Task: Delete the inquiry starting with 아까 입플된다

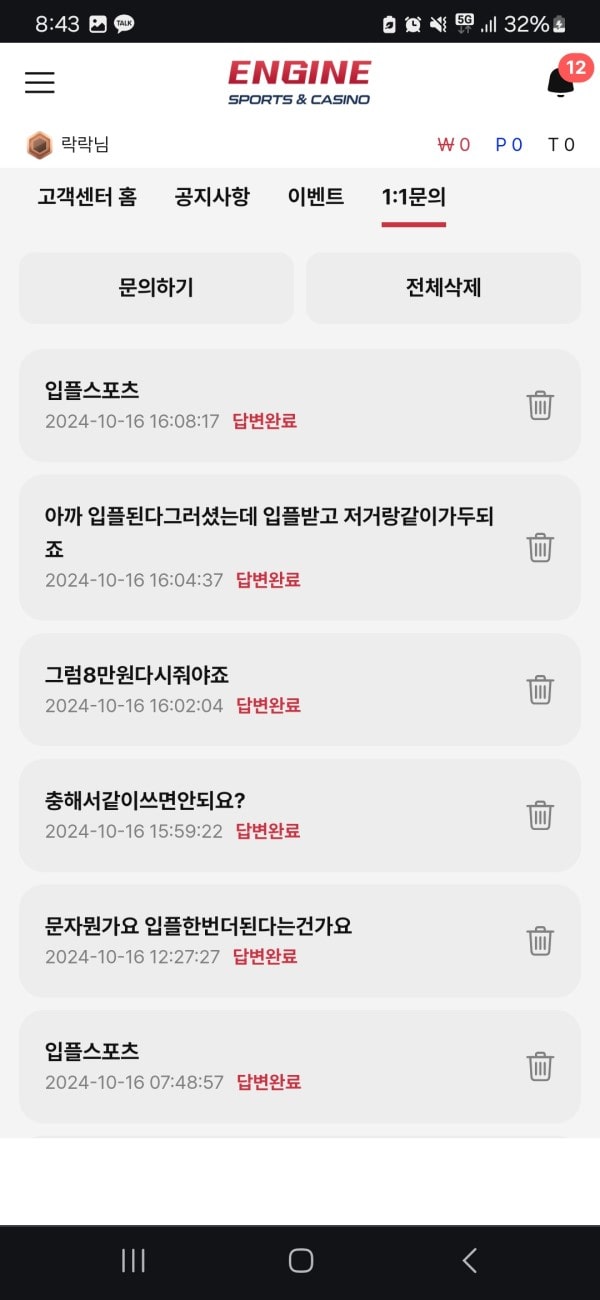Action: click(540, 548)
